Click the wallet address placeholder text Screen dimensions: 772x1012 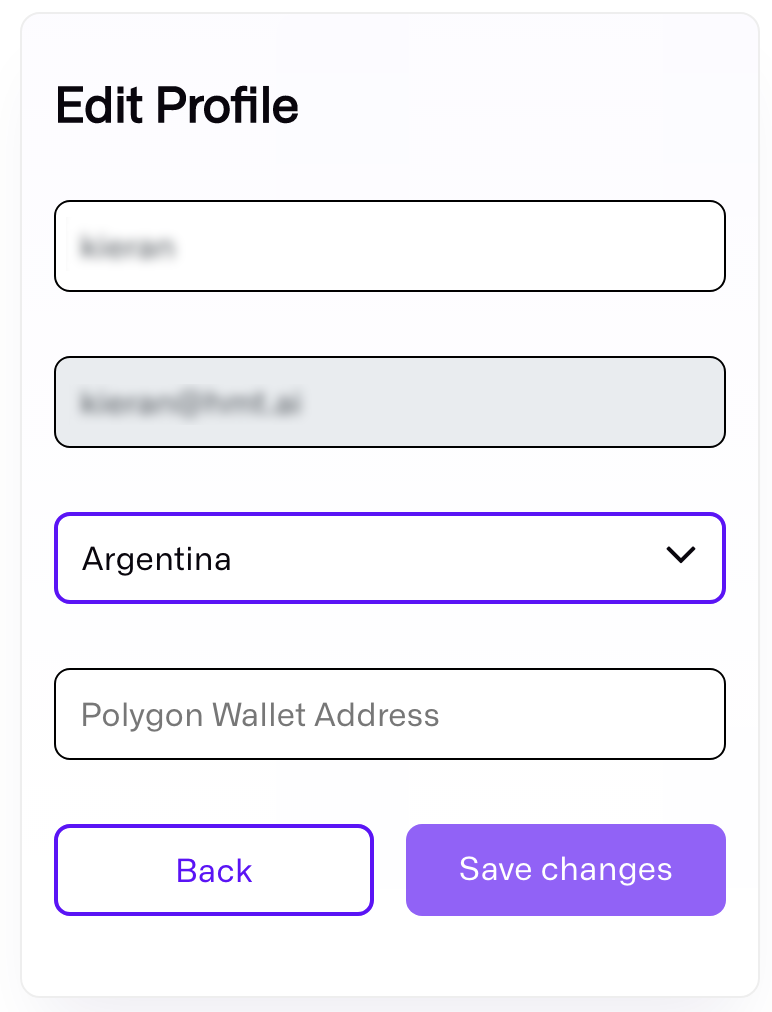[x=260, y=714]
